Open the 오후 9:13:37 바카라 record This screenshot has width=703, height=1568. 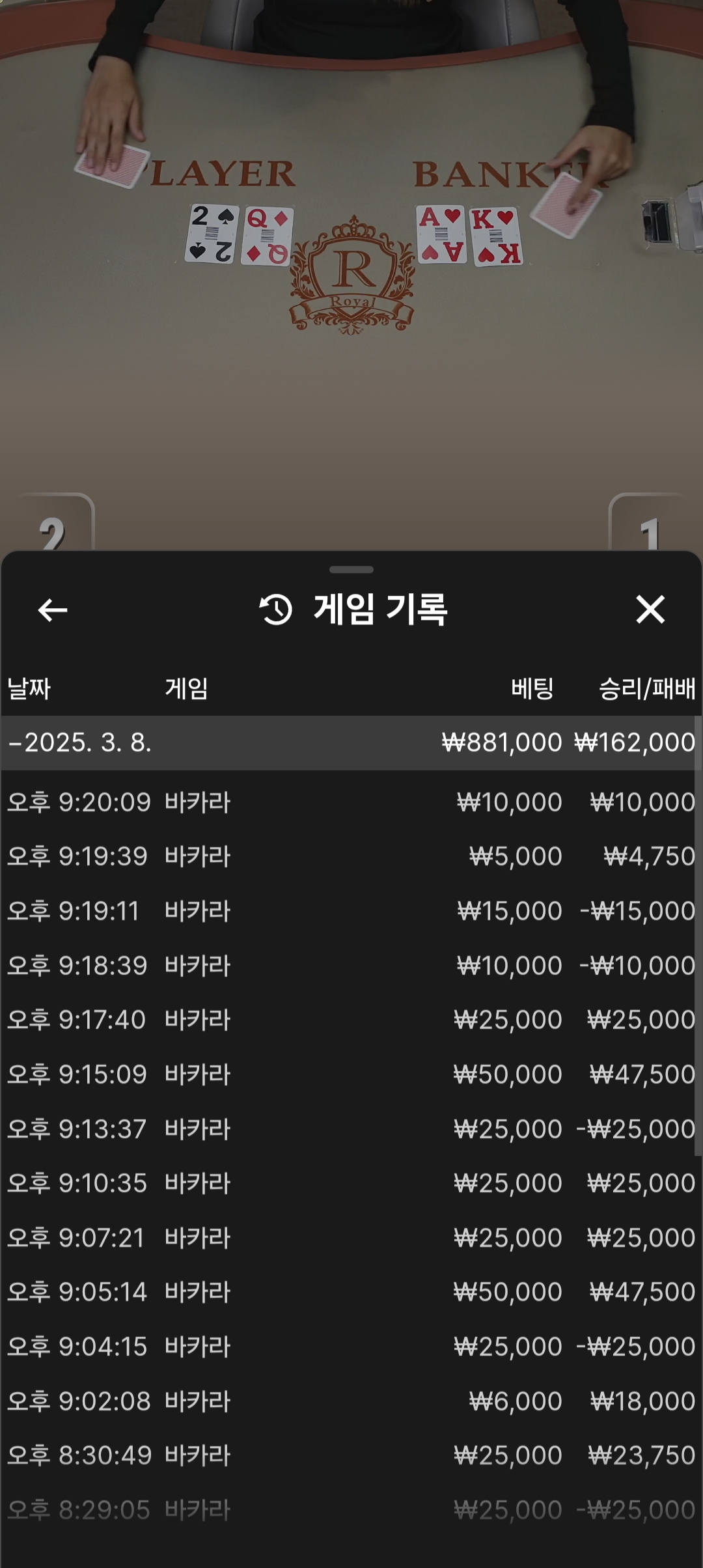351,1129
